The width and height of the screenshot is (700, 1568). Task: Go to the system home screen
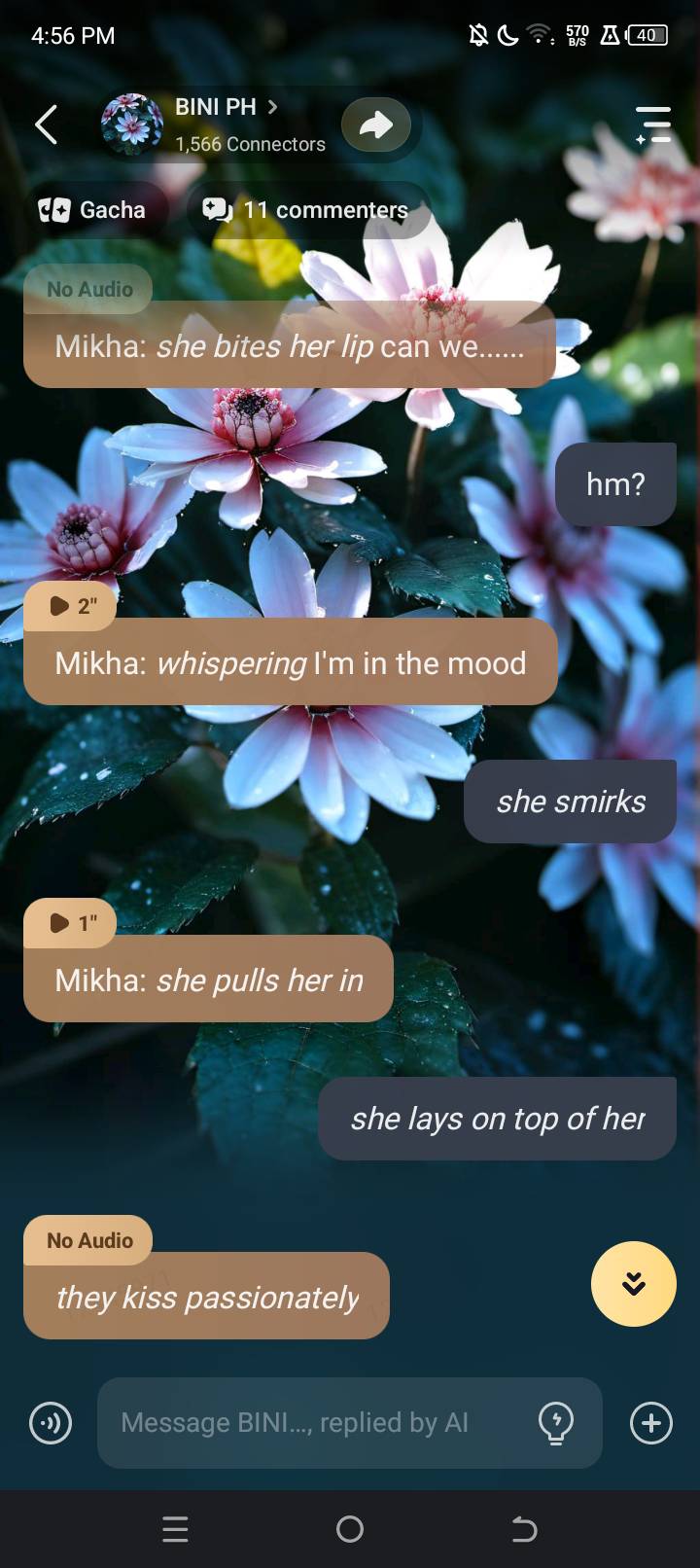tap(350, 1529)
